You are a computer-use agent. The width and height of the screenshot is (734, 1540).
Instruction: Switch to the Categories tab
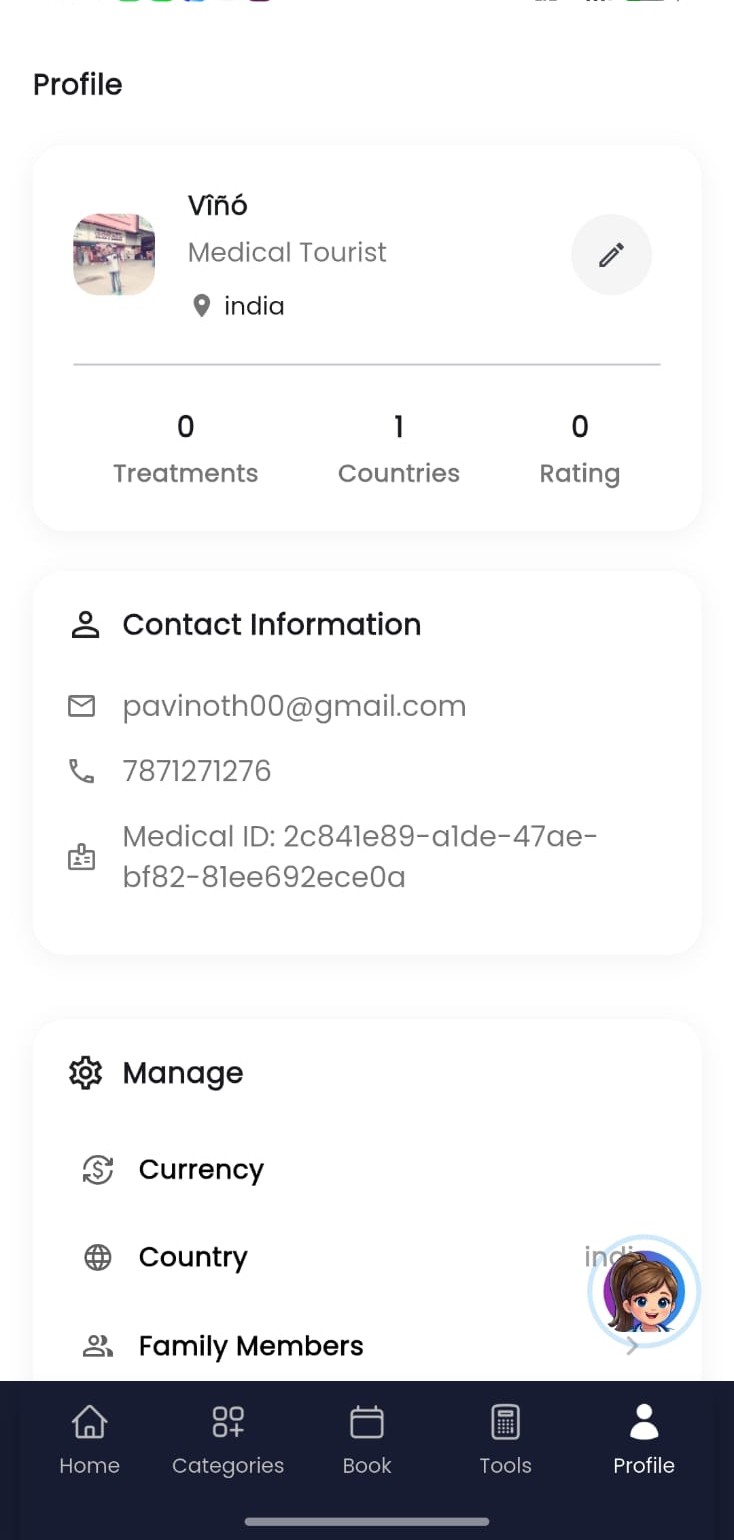[x=228, y=1440]
